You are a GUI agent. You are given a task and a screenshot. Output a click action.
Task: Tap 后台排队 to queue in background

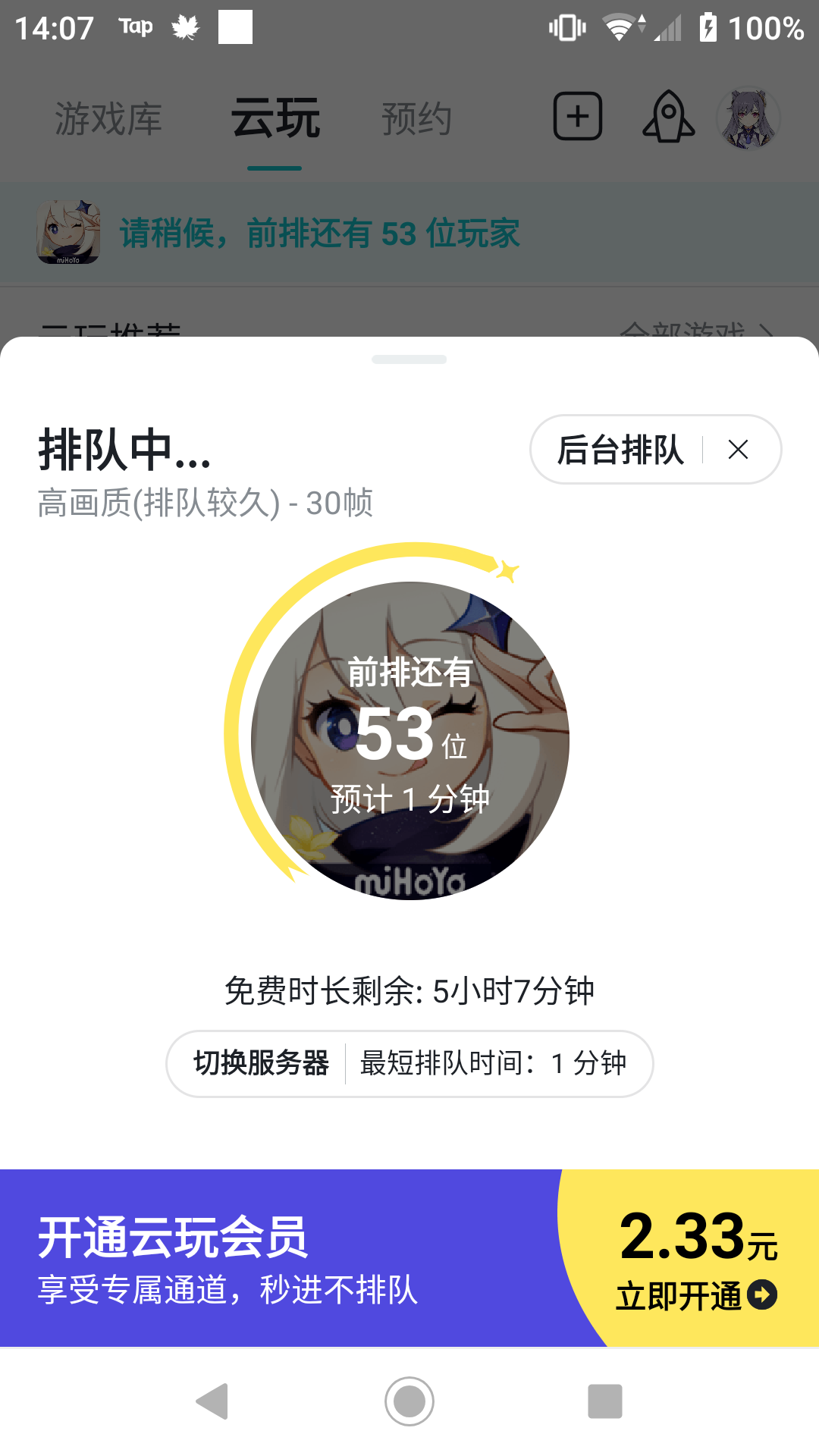[620, 450]
